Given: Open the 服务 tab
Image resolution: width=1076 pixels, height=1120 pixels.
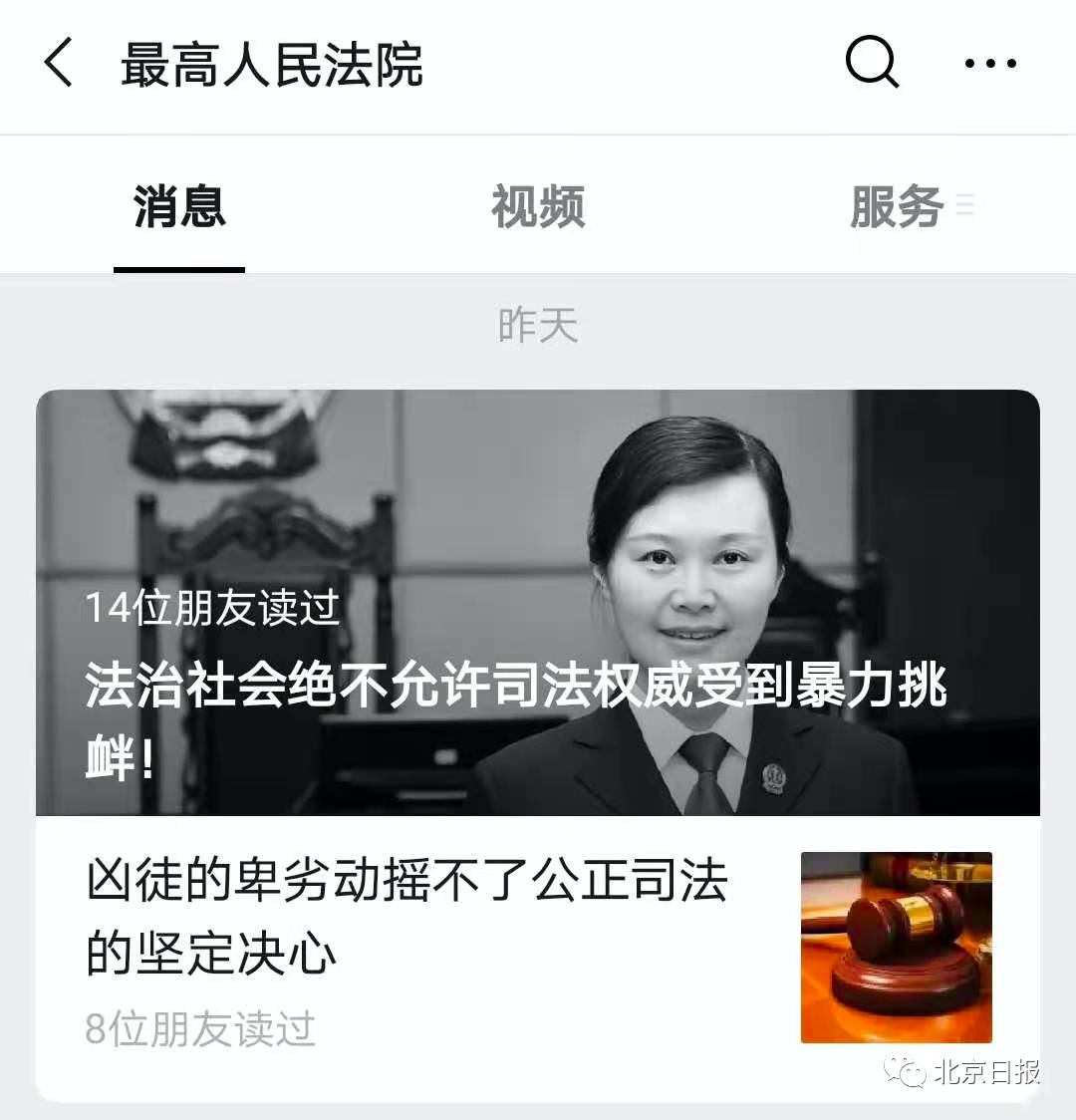Looking at the screenshot, I should click(897, 207).
